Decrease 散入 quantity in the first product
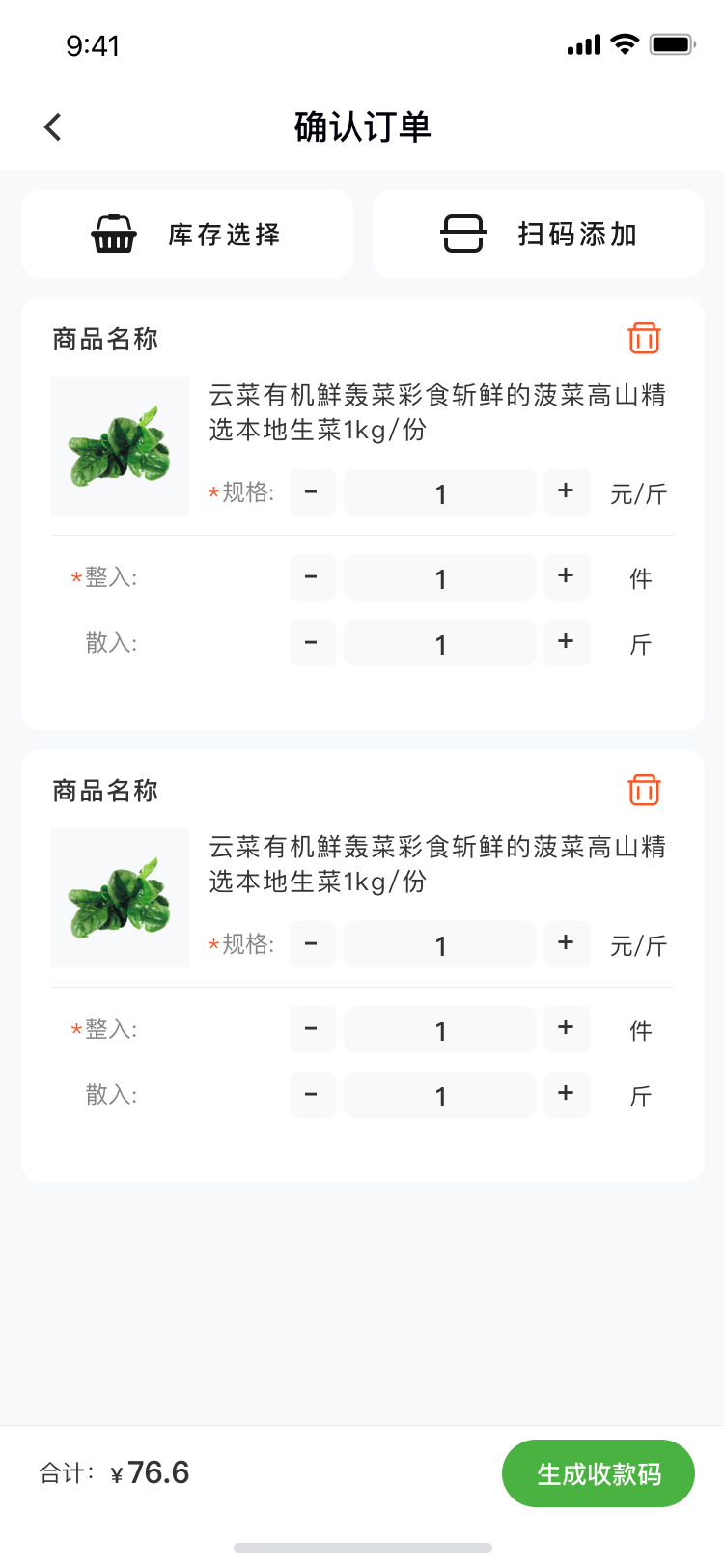The width and height of the screenshot is (724, 1568). pyautogui.click(x=312, y=643)
